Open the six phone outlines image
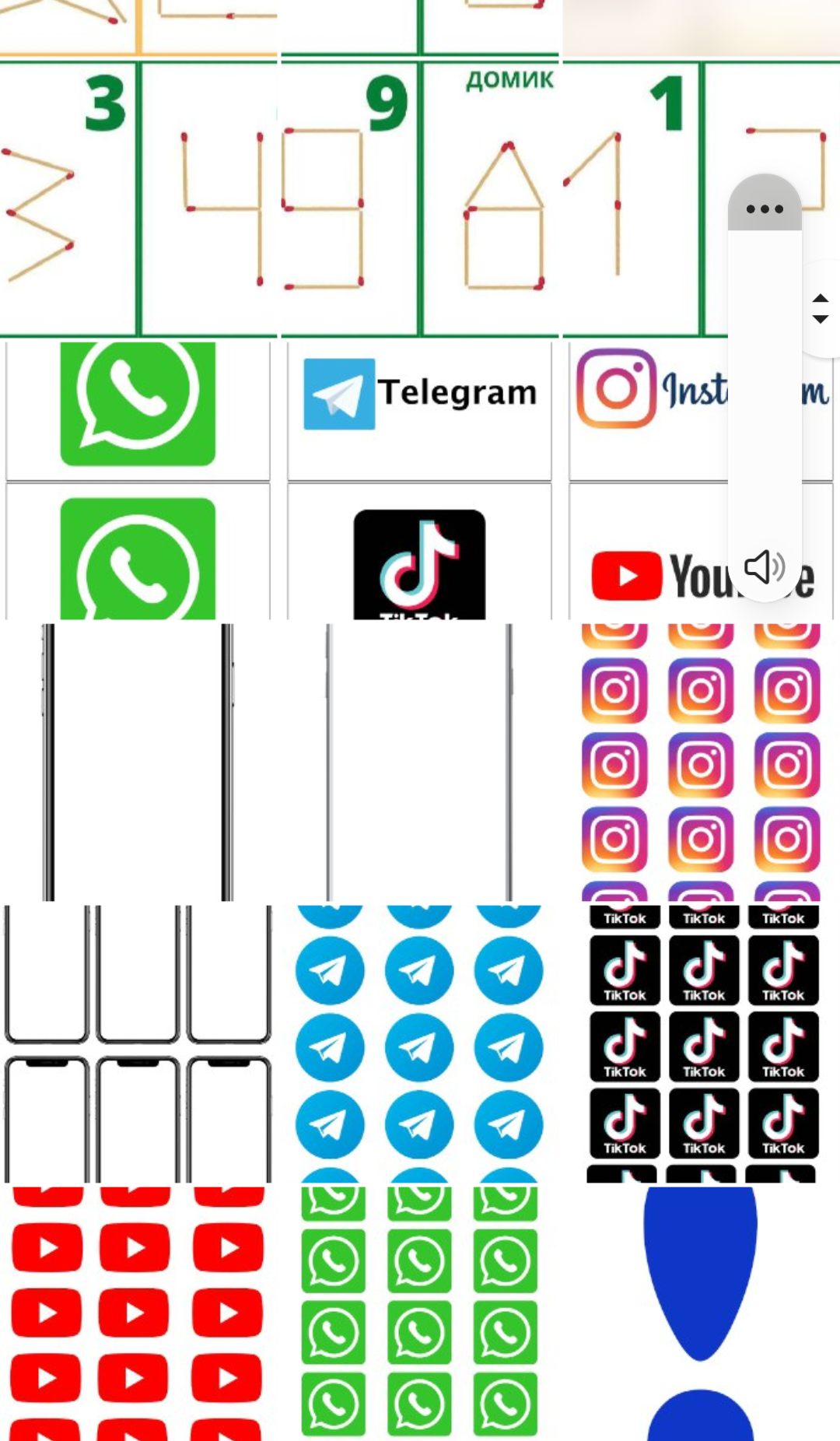Screen dimensions: 840x1441 [138, 1044]
